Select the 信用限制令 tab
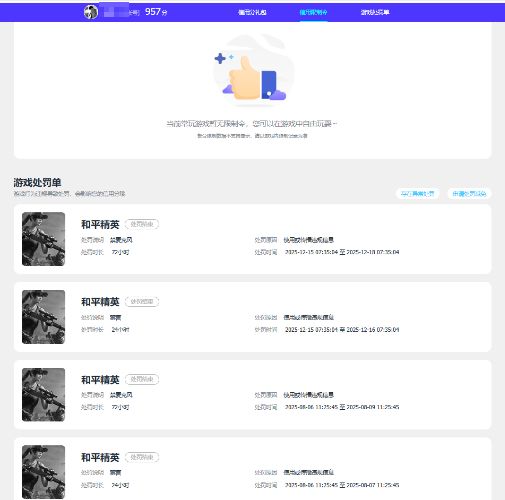 [313, 12]
